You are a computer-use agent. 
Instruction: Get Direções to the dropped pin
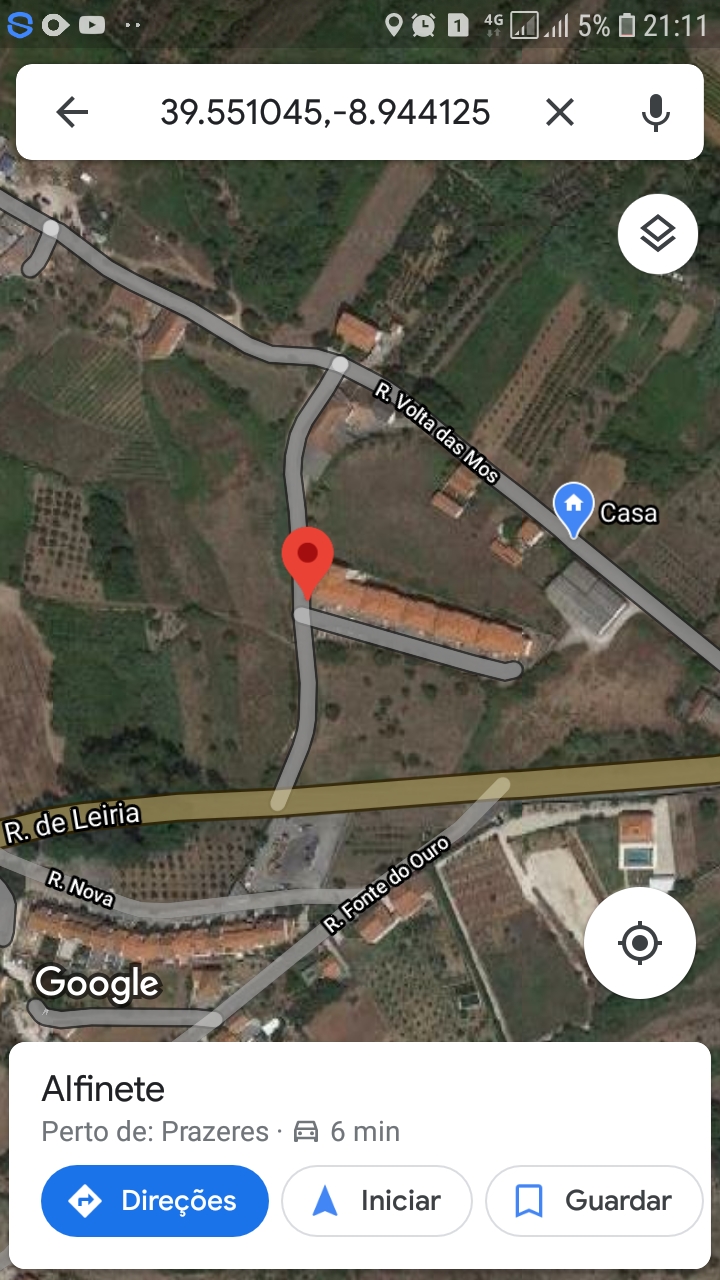155,1201
